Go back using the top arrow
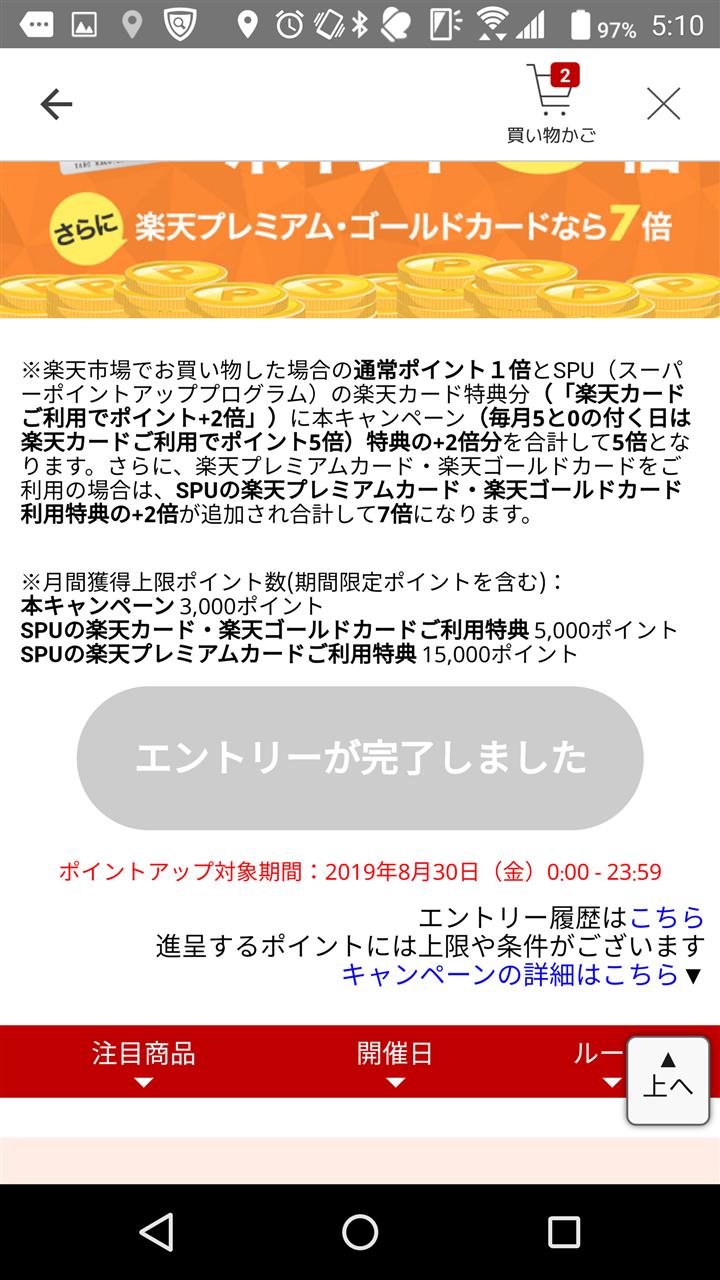This screenshot has width=720, height=1280. [56, 104]
